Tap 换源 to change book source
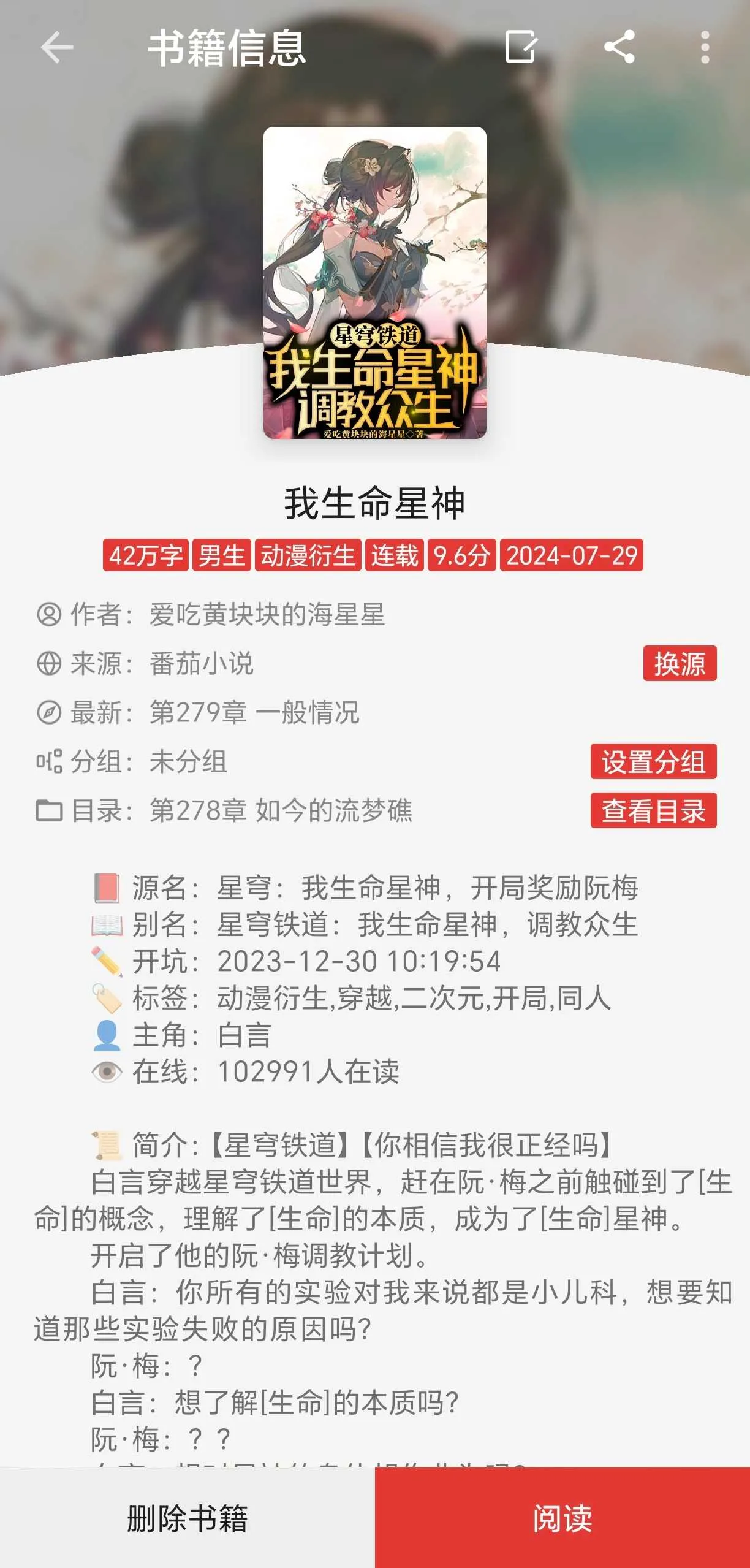 [x=679, y=663]
